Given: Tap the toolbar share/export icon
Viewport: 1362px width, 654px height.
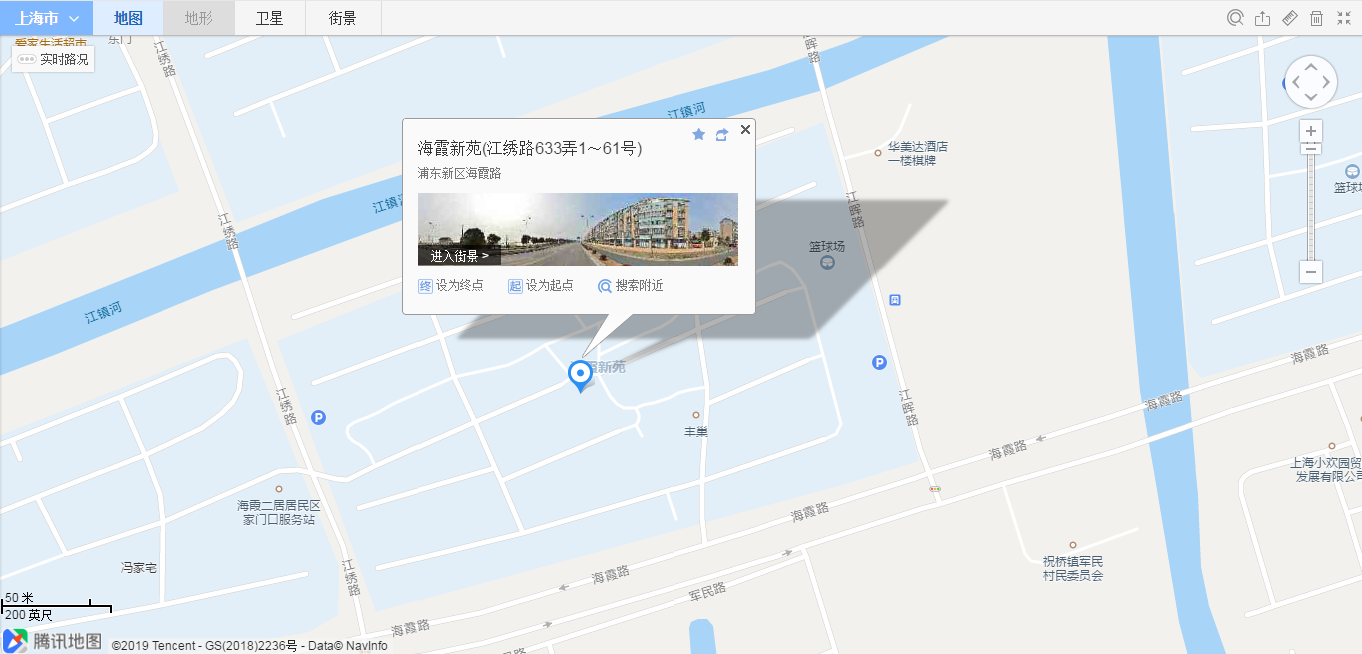Looking at the screenshot, I should tap(1263, 18).
